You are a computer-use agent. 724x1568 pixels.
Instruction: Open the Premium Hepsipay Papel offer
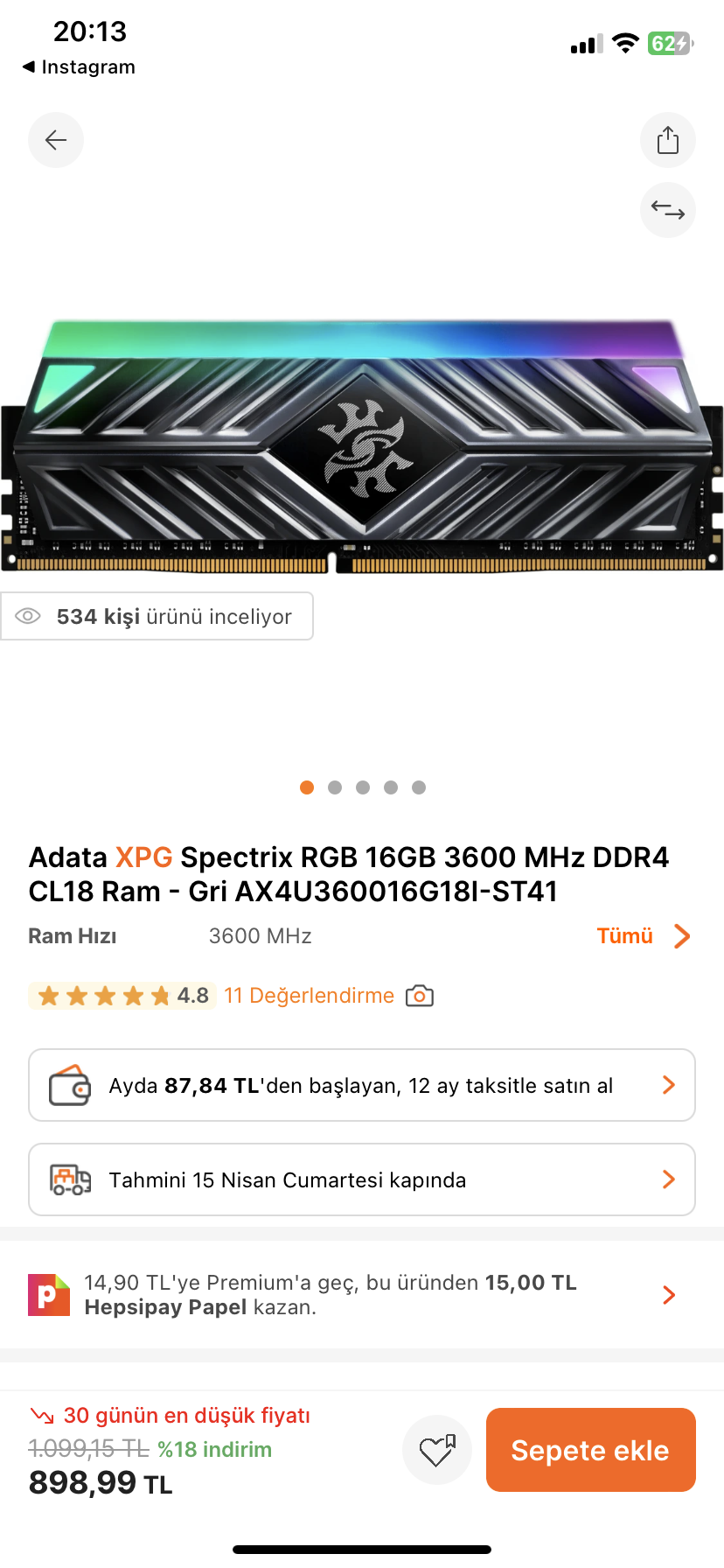(x=362, y=1295)
